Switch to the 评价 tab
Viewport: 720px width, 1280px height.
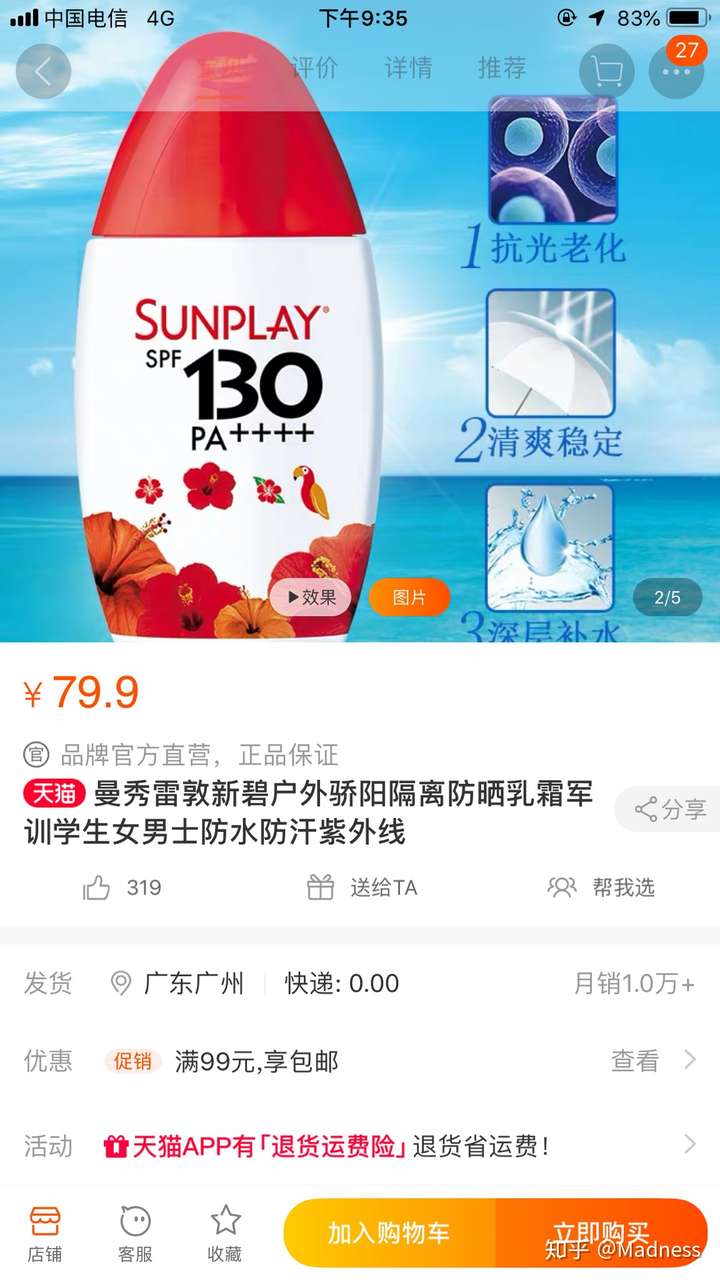(315, 68)
